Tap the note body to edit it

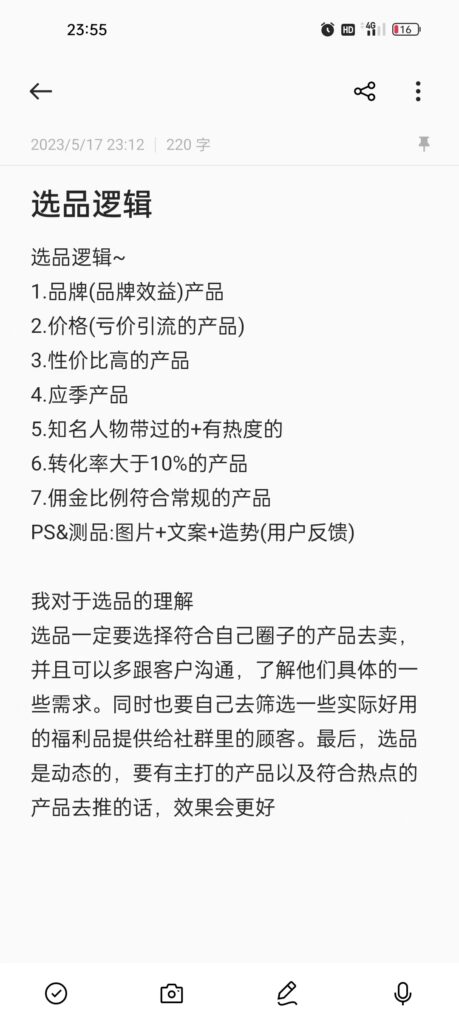[x=226, y=532]
